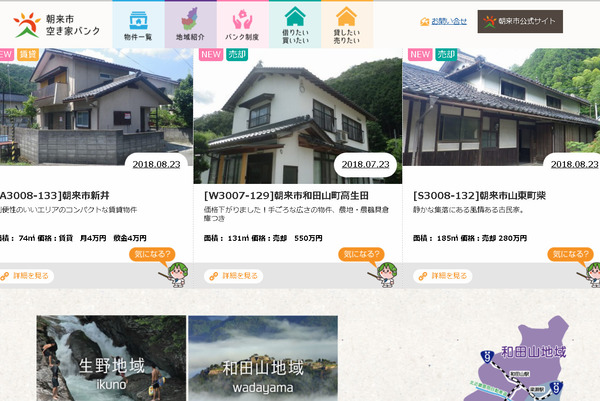The width and height of the screenshot is (600, 401).
Task: Select 貸したい売りたい in the top menu
Action: pyautogui.click(x=347, y=24)
